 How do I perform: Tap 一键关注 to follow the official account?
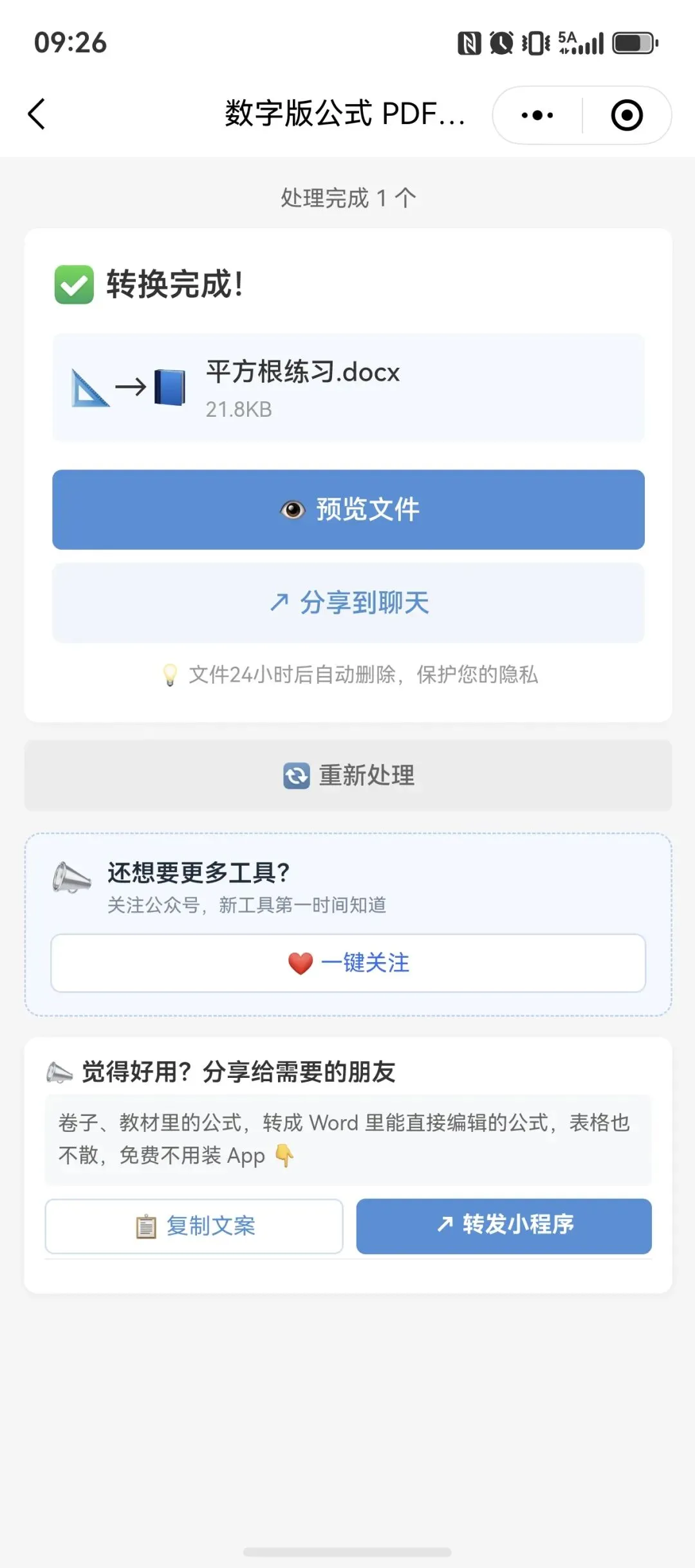pos(348,963)
